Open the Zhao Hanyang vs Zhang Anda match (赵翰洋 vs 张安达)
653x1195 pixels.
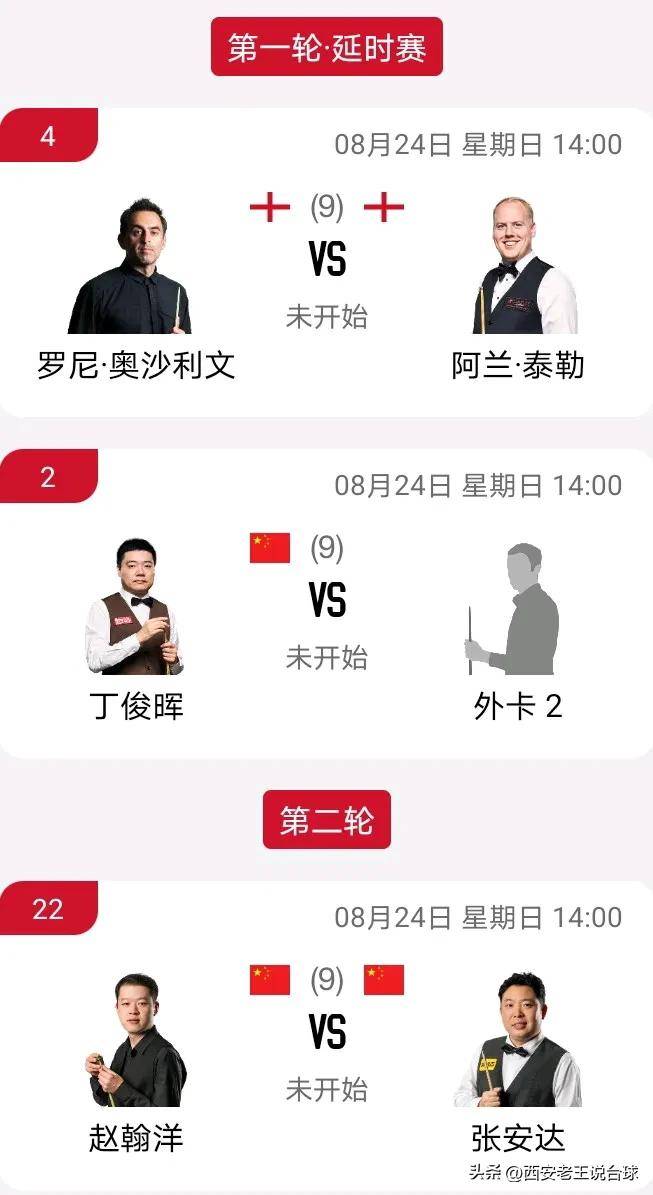[327, 1033]
